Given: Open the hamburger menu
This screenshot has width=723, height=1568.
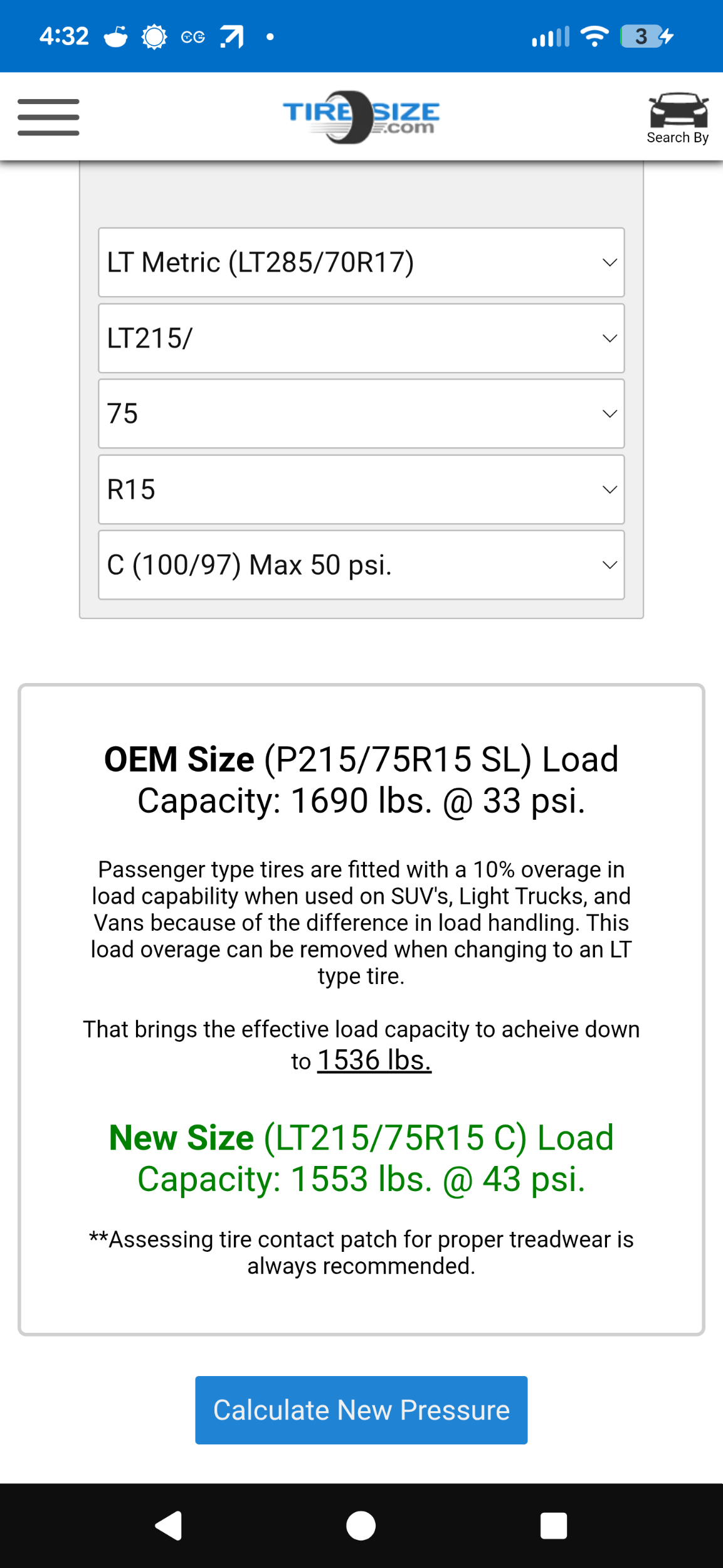Looking at the screenshot, I should 48,117.
